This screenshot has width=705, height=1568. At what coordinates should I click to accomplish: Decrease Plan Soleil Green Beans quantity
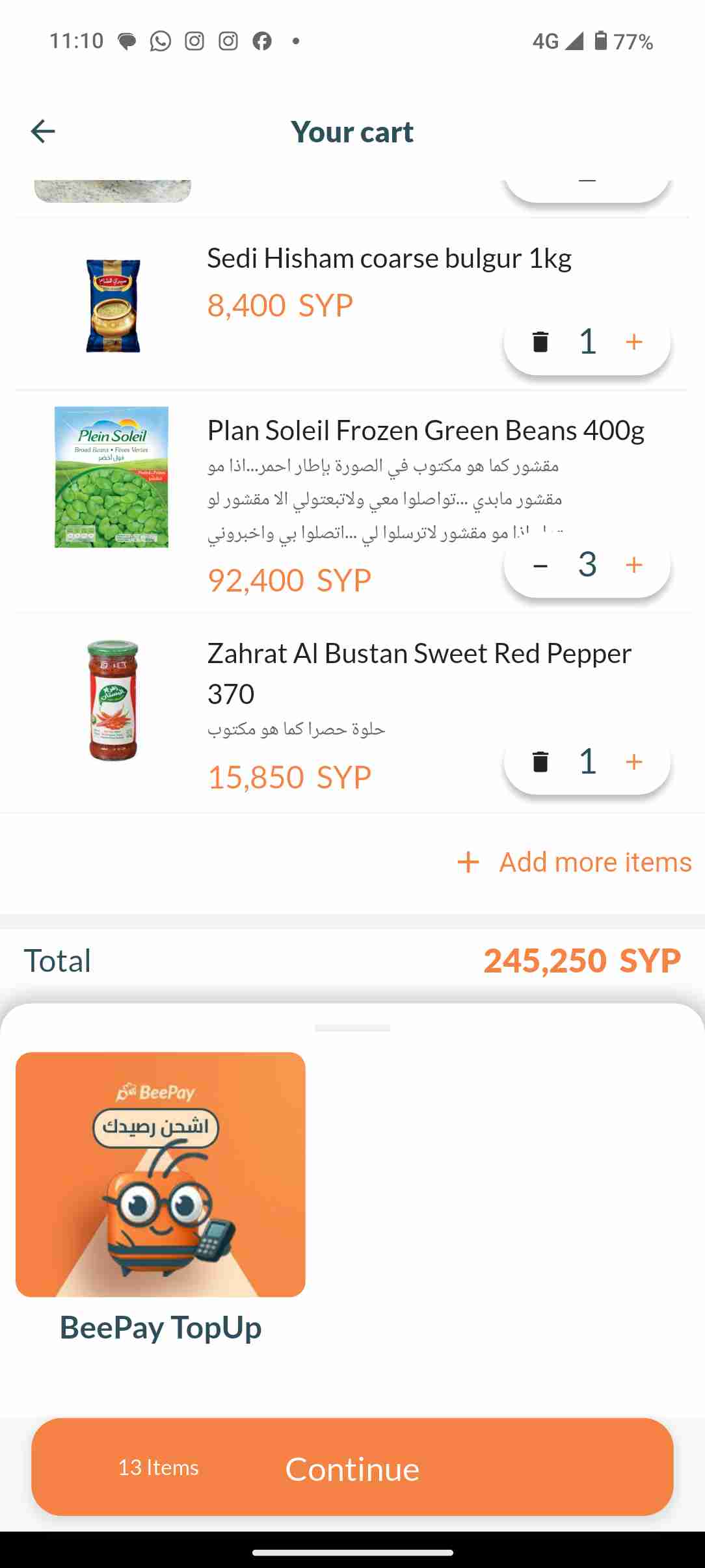(540, 565)
